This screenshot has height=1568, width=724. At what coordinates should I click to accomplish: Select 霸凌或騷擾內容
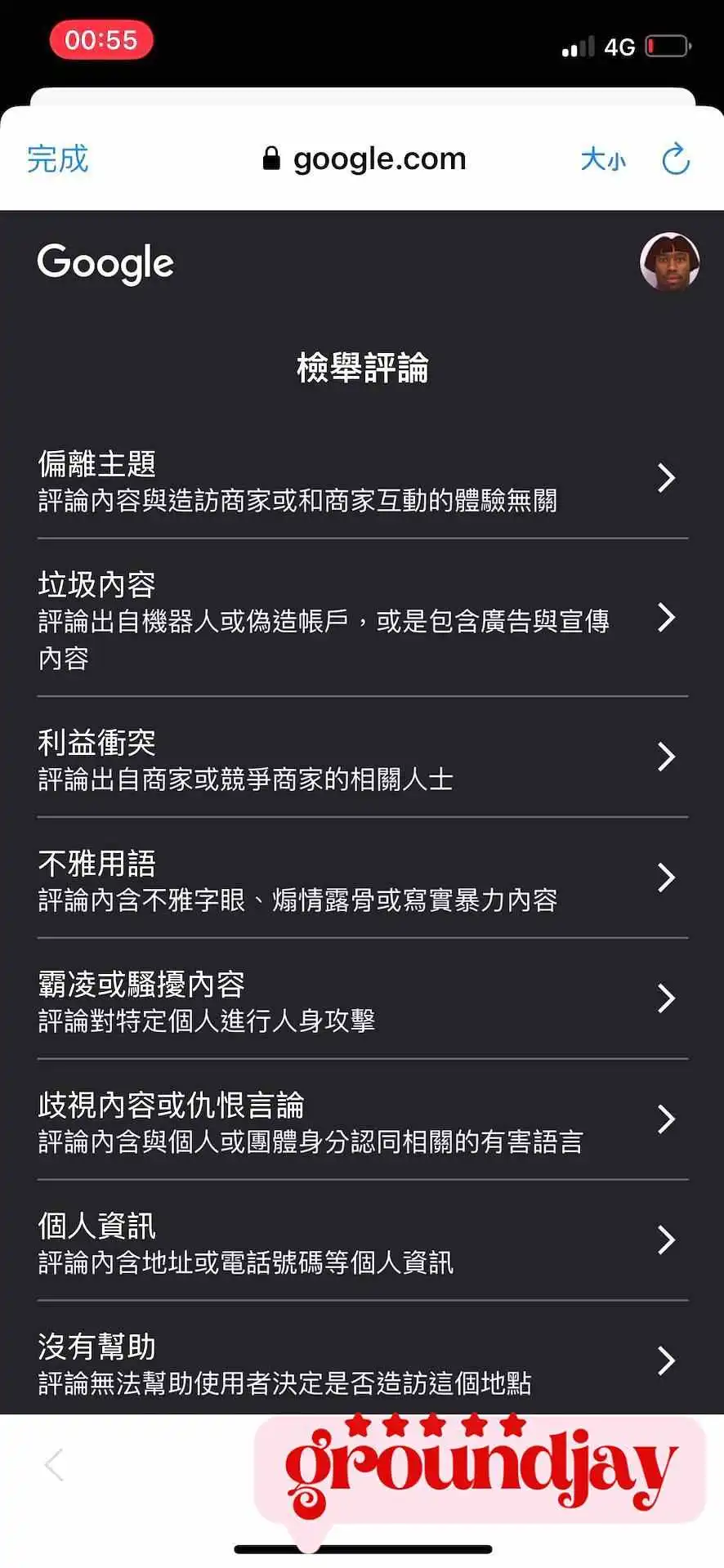tap(362, 999)
